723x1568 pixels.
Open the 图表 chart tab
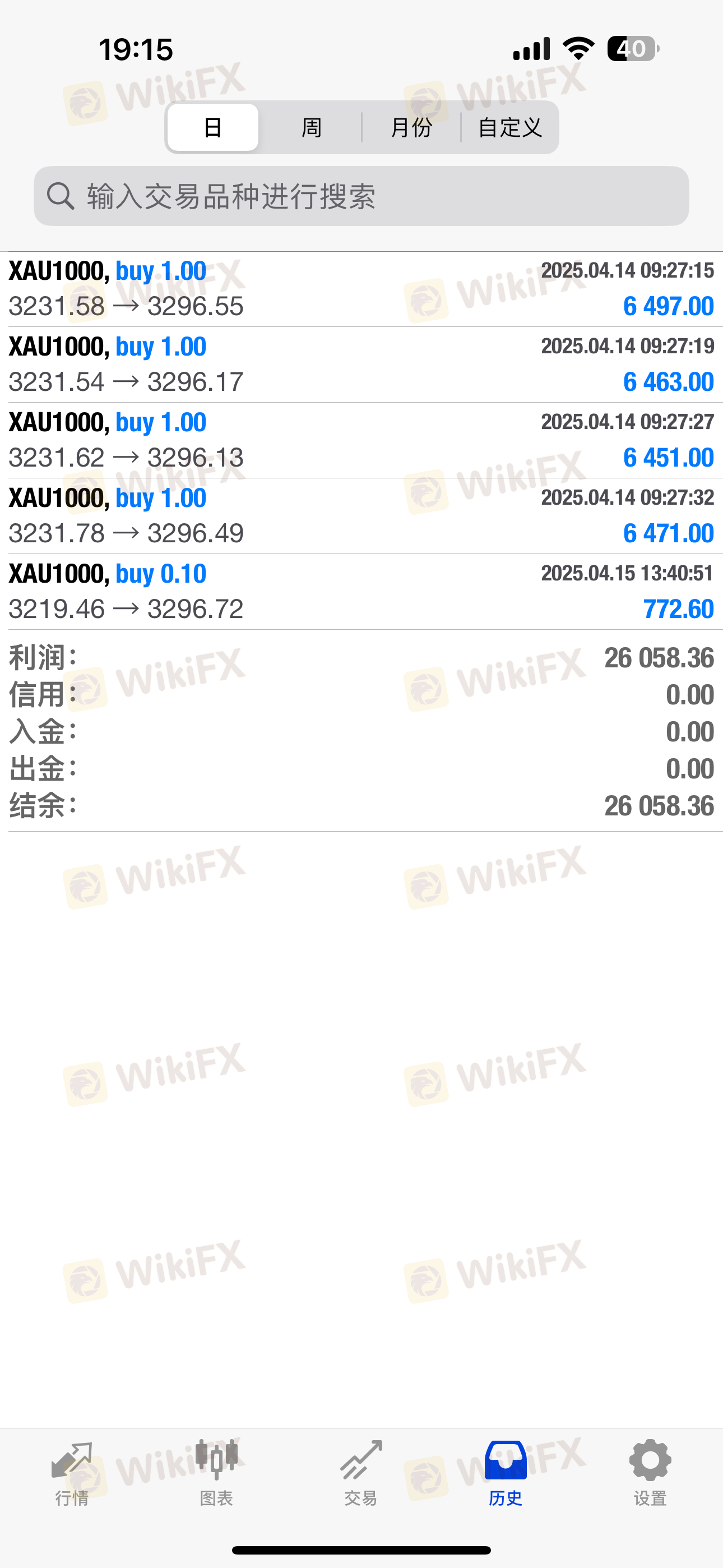point(217,1474)
